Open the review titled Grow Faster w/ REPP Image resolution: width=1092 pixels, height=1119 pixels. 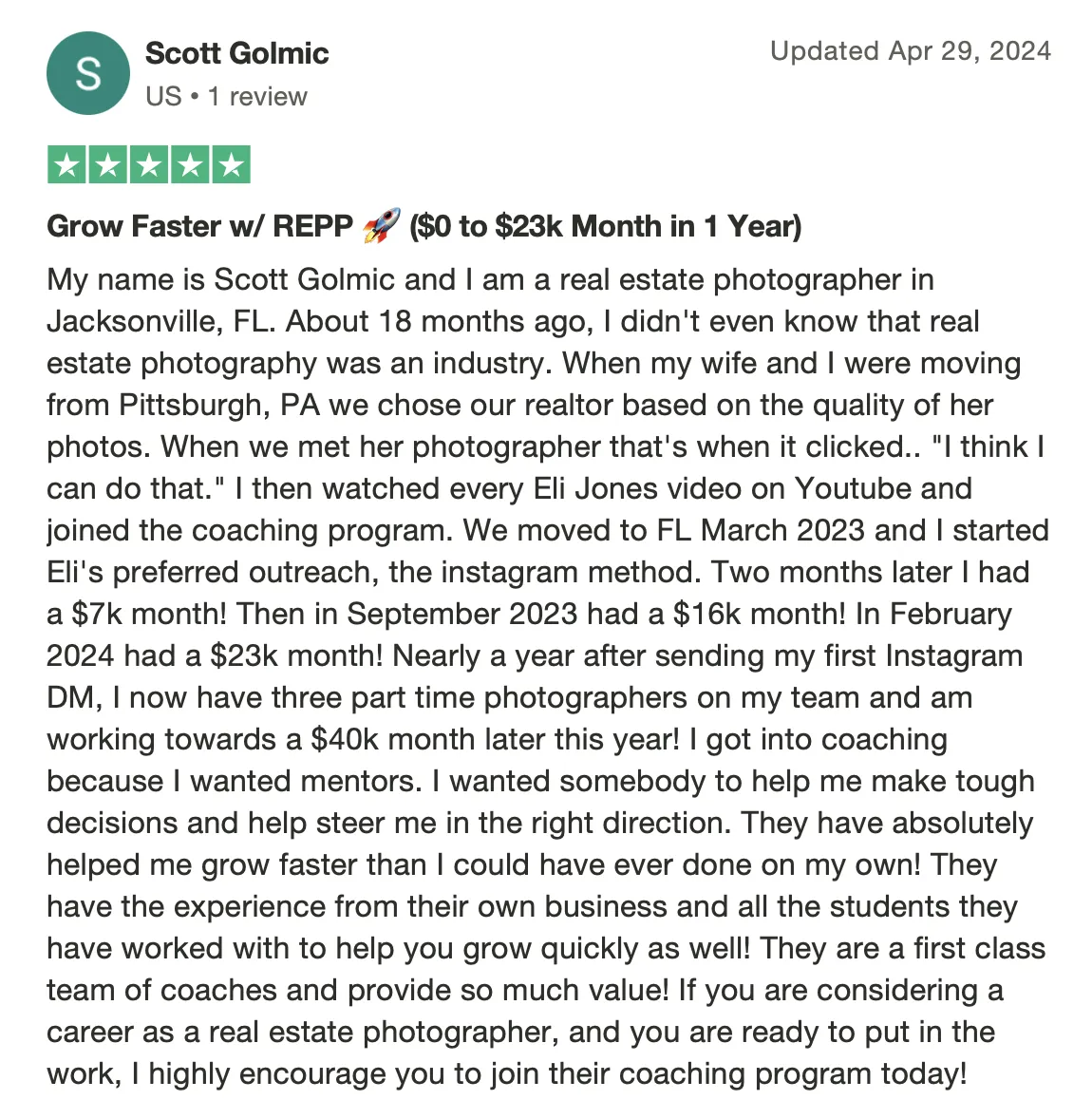click(x=424, y=226)
